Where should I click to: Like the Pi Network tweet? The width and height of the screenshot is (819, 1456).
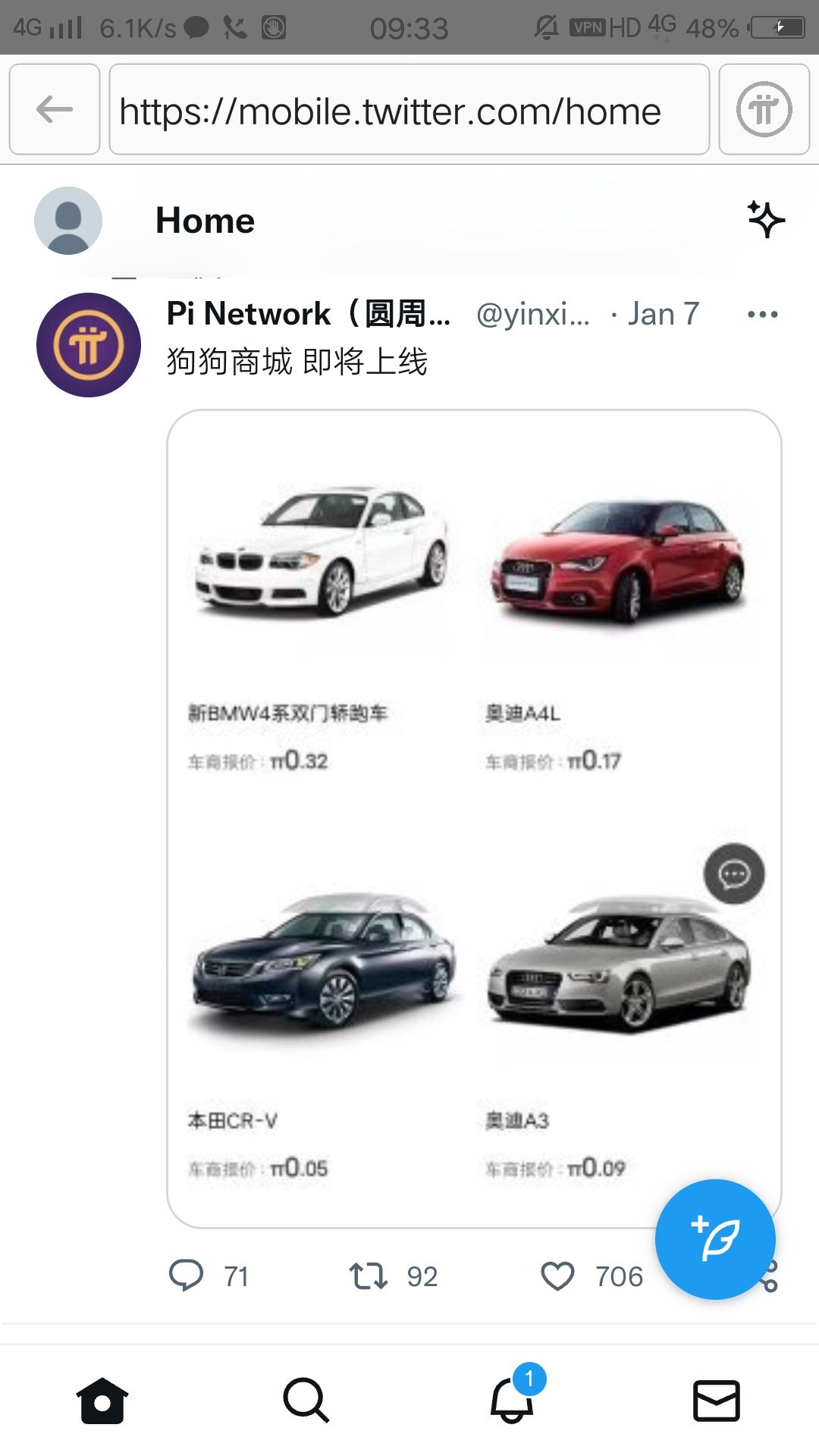pyautogui.click(x=557, y=1276)
